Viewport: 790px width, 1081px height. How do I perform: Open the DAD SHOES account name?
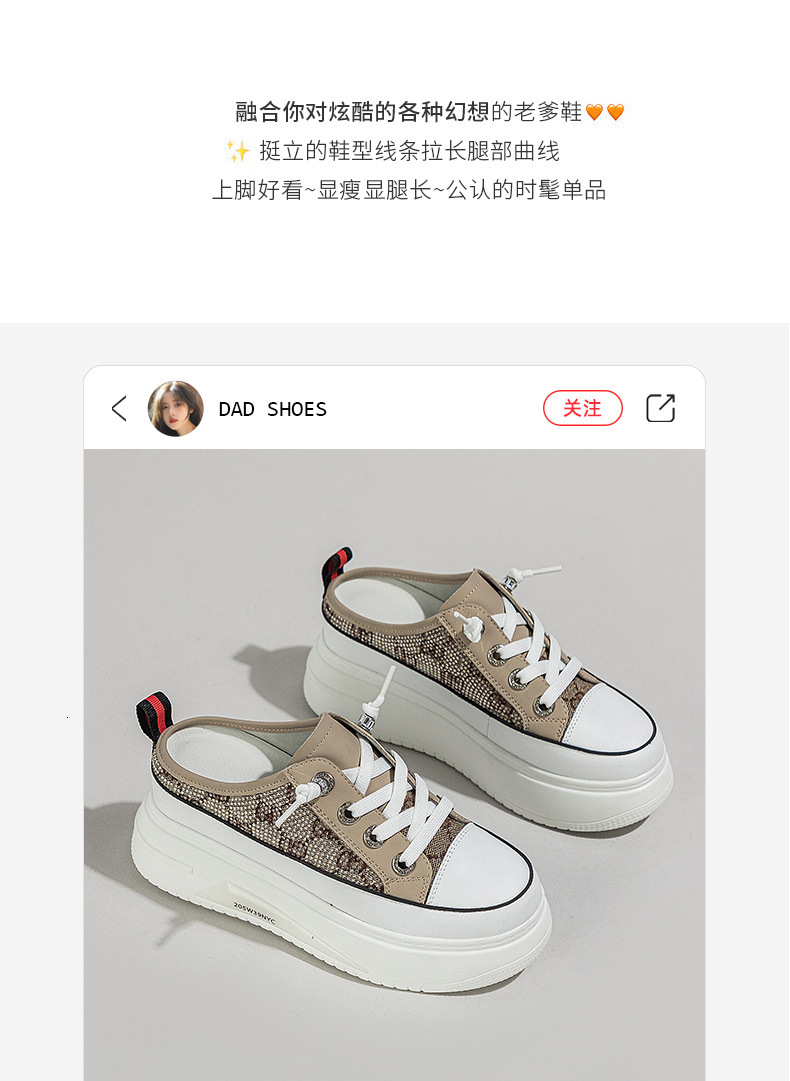click(272, 408)
